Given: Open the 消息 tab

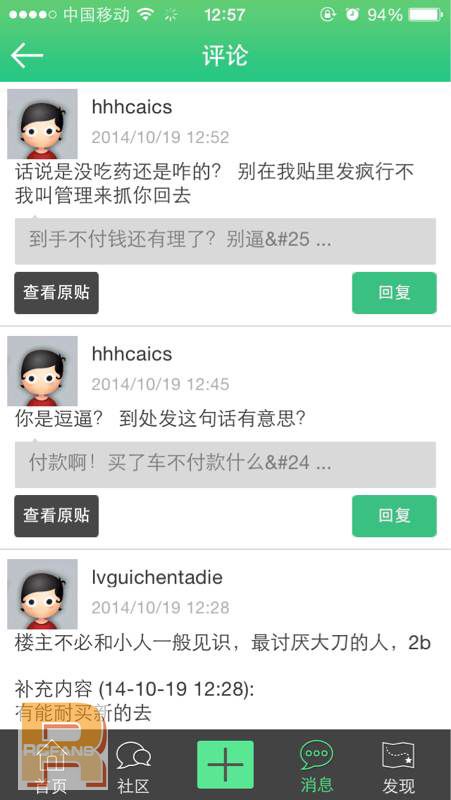Looking at the screenshot, I should (x=316, y=765).
